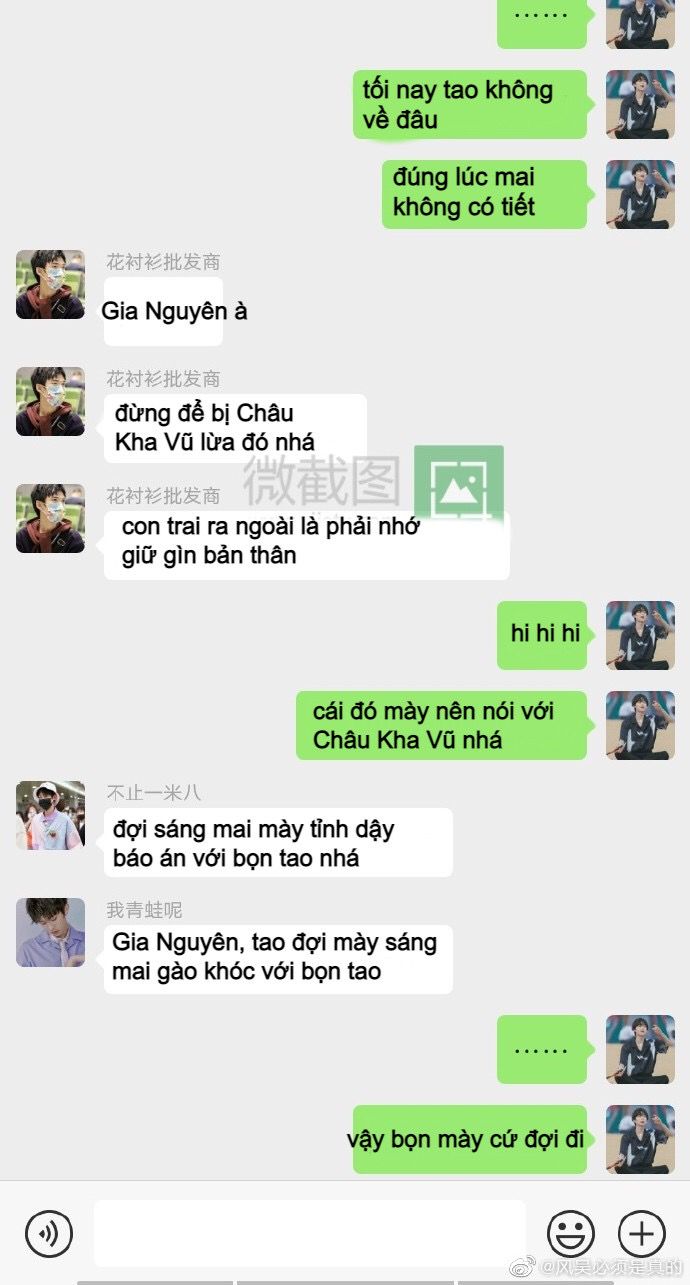Image resolution: width=690 pixels, height=1285 pixels.
Task: View profile of sender 不止一米八
Action: pos(50,815)
